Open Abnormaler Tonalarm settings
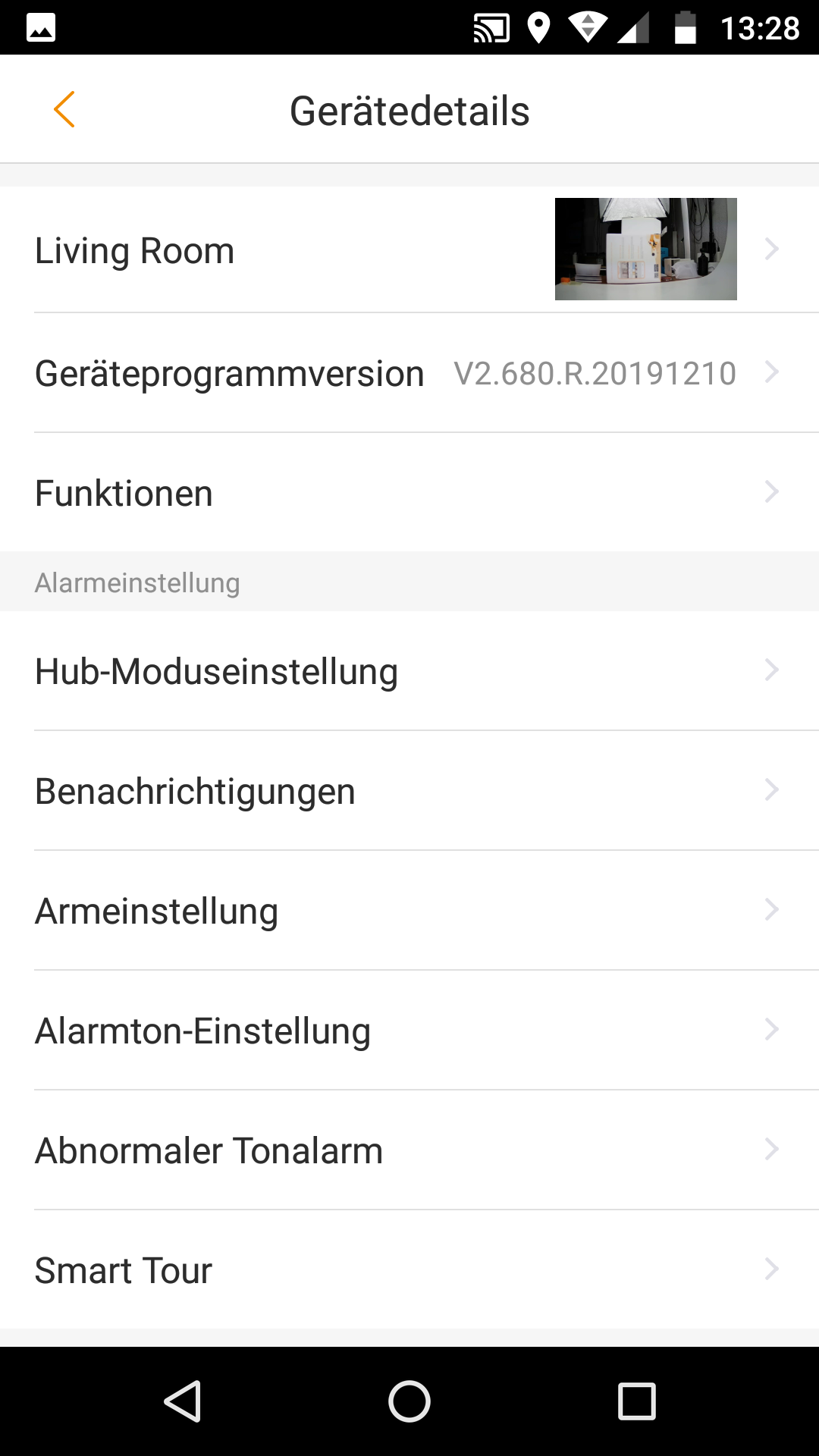The image size is (819, 1456). (409, 1150)
